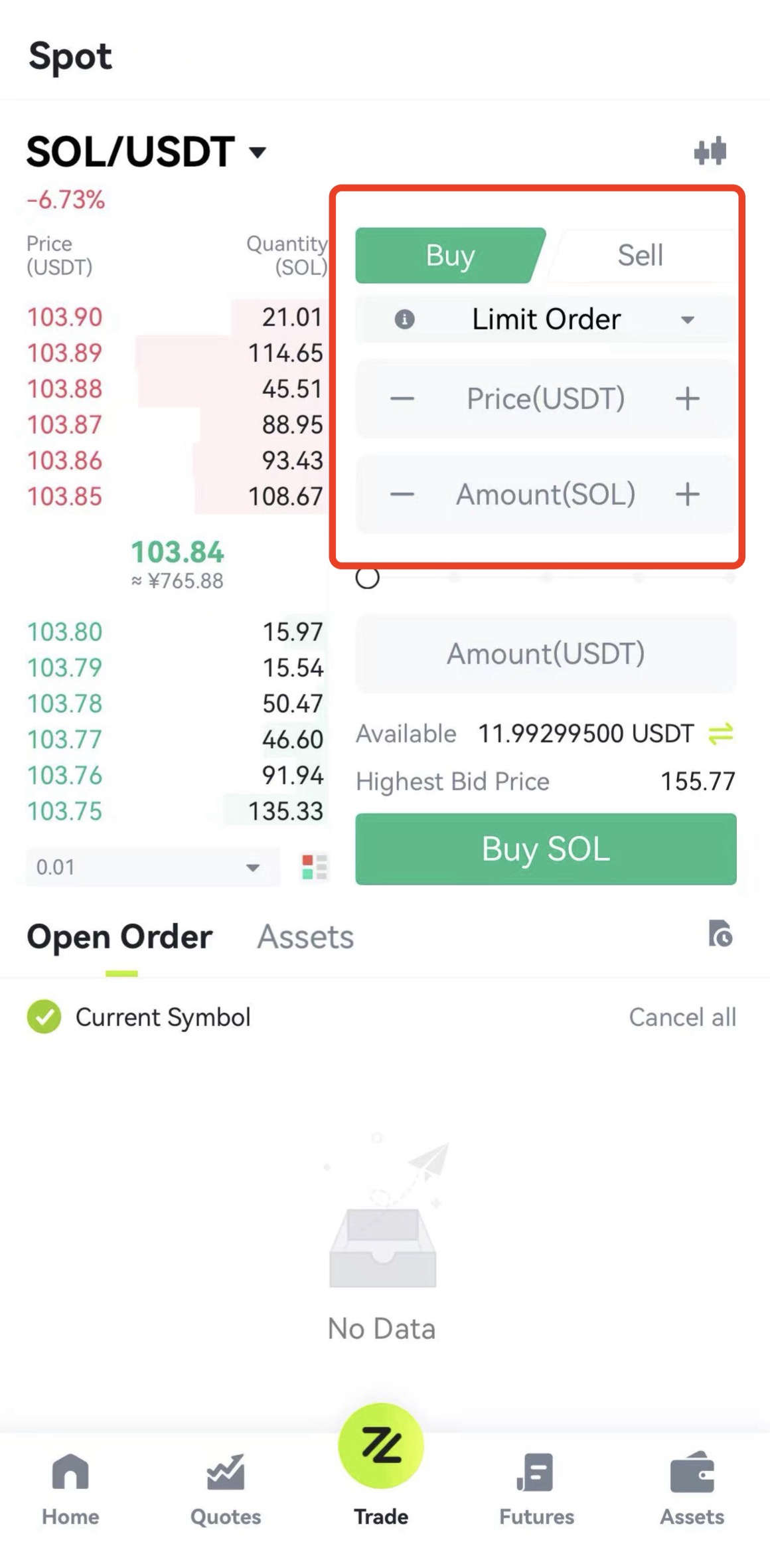Decrease Price(USDT) with minus button
Image resolution: width=770 pixels, height=1568 pixels.
(402, 398)
